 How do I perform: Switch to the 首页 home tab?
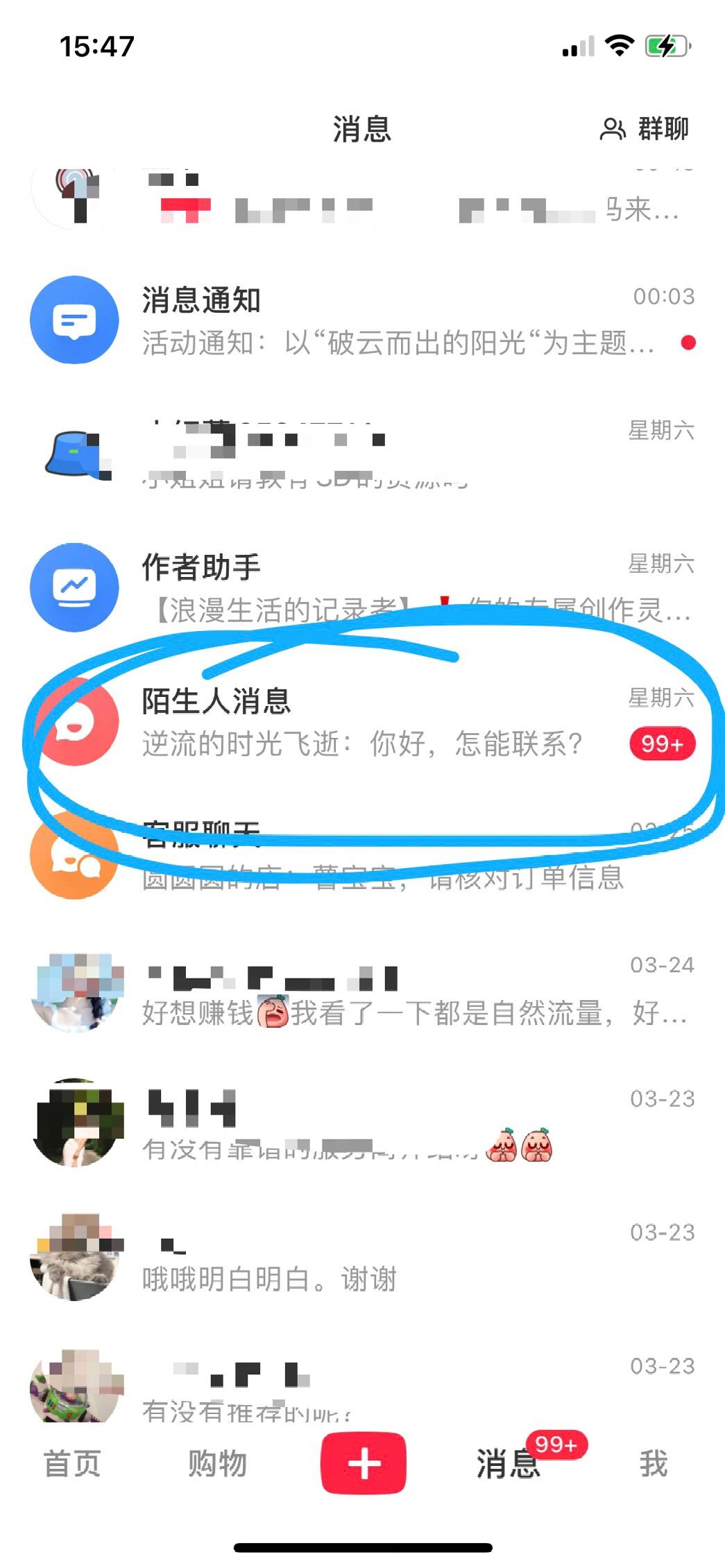(73, 1463)
